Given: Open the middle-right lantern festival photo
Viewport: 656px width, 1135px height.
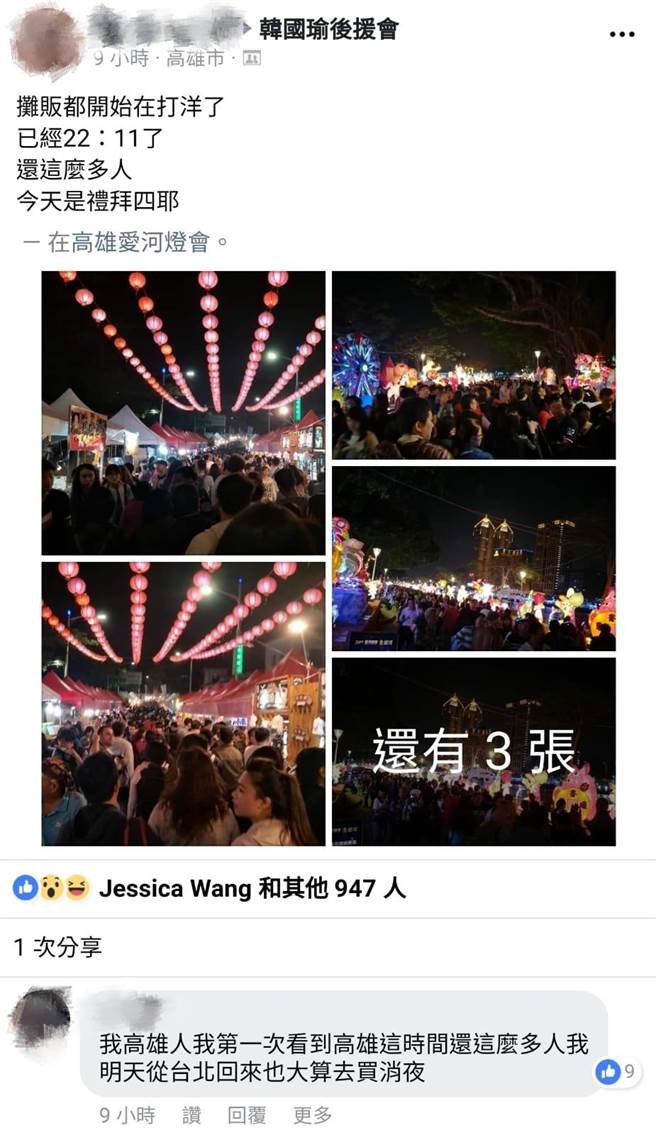Looking at the screenshot, I should tap(474, 558).
